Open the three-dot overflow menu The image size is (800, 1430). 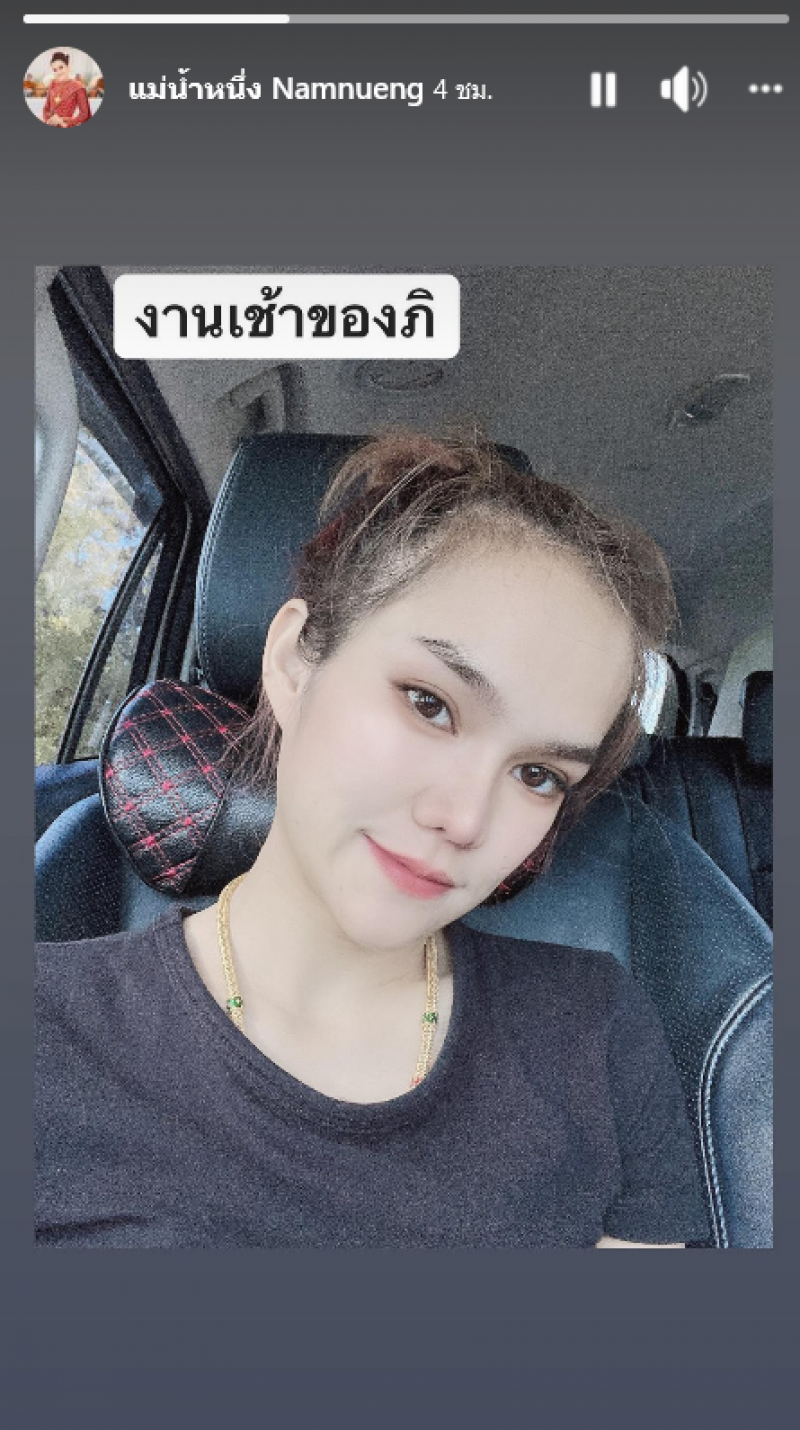[765, 90]
